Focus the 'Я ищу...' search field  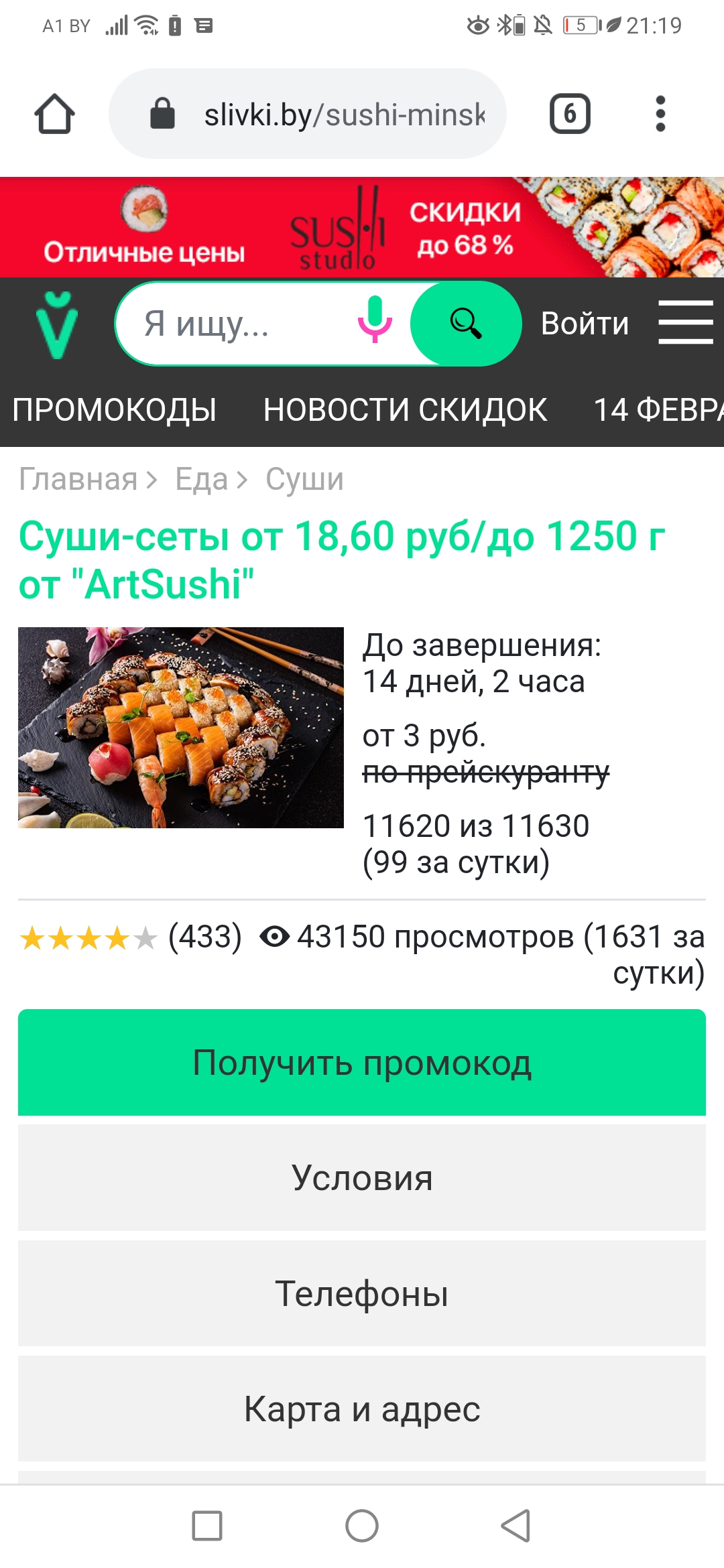[x=235, y=324]
